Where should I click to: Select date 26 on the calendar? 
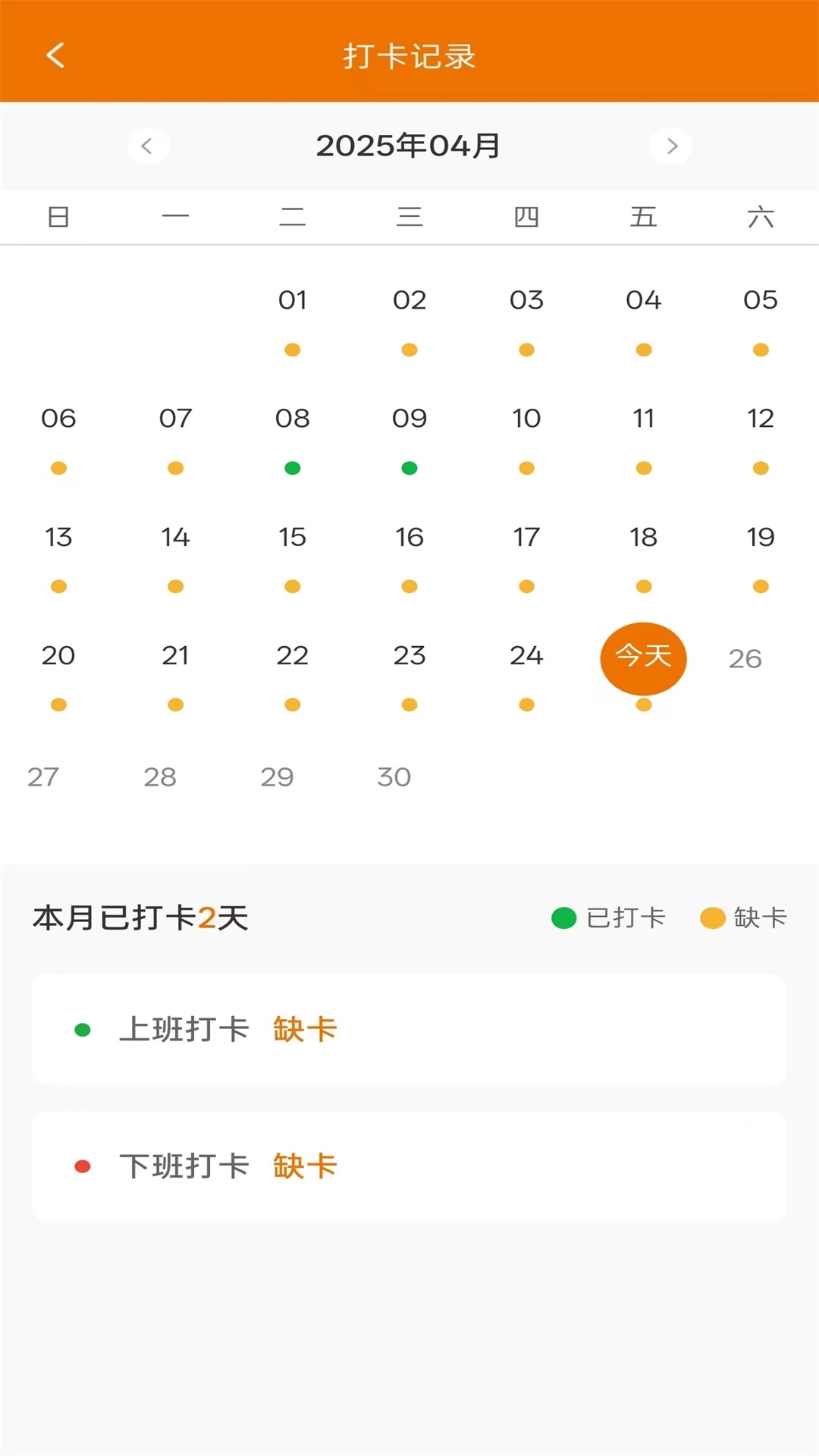(745, 658)
